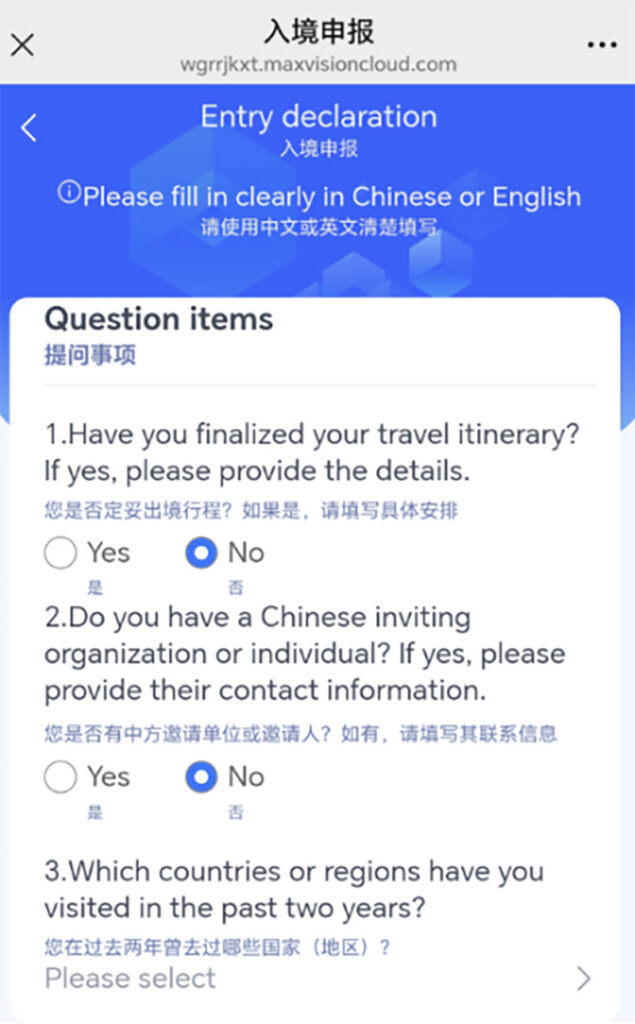
Task: Open the three-dot overflow menu
Action: (602, 45)
